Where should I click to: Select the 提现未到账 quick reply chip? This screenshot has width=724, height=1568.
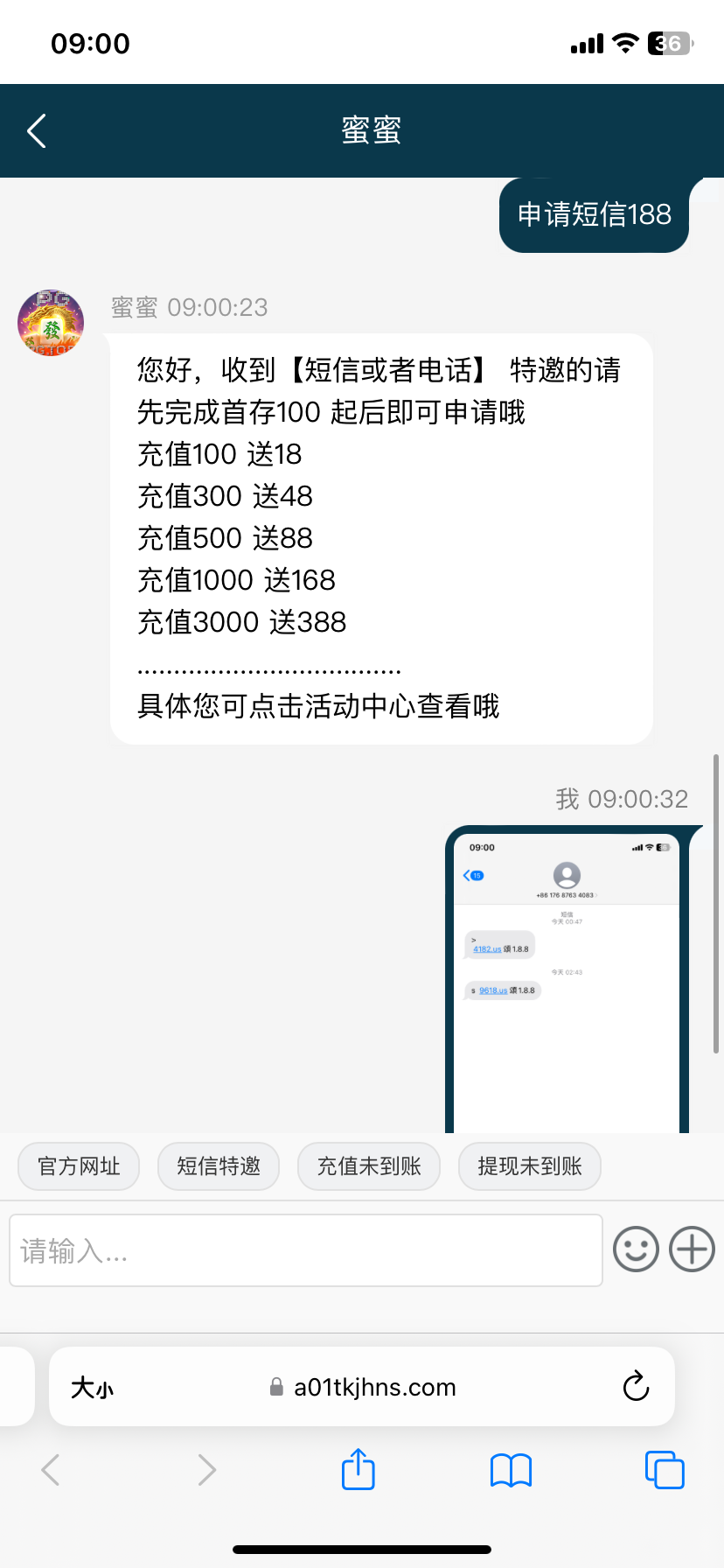coord(530,1166)
